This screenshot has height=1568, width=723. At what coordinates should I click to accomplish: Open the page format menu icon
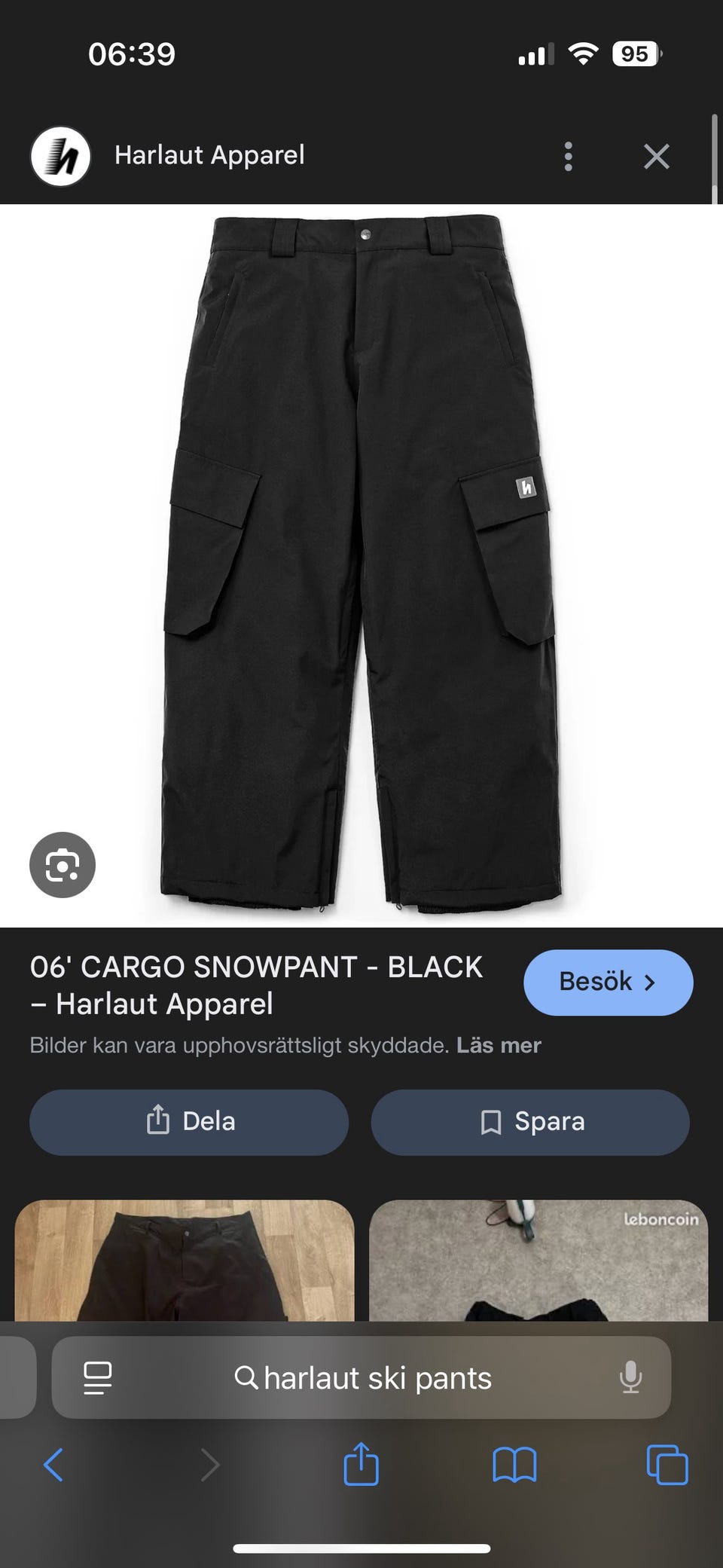point(98,1378)
